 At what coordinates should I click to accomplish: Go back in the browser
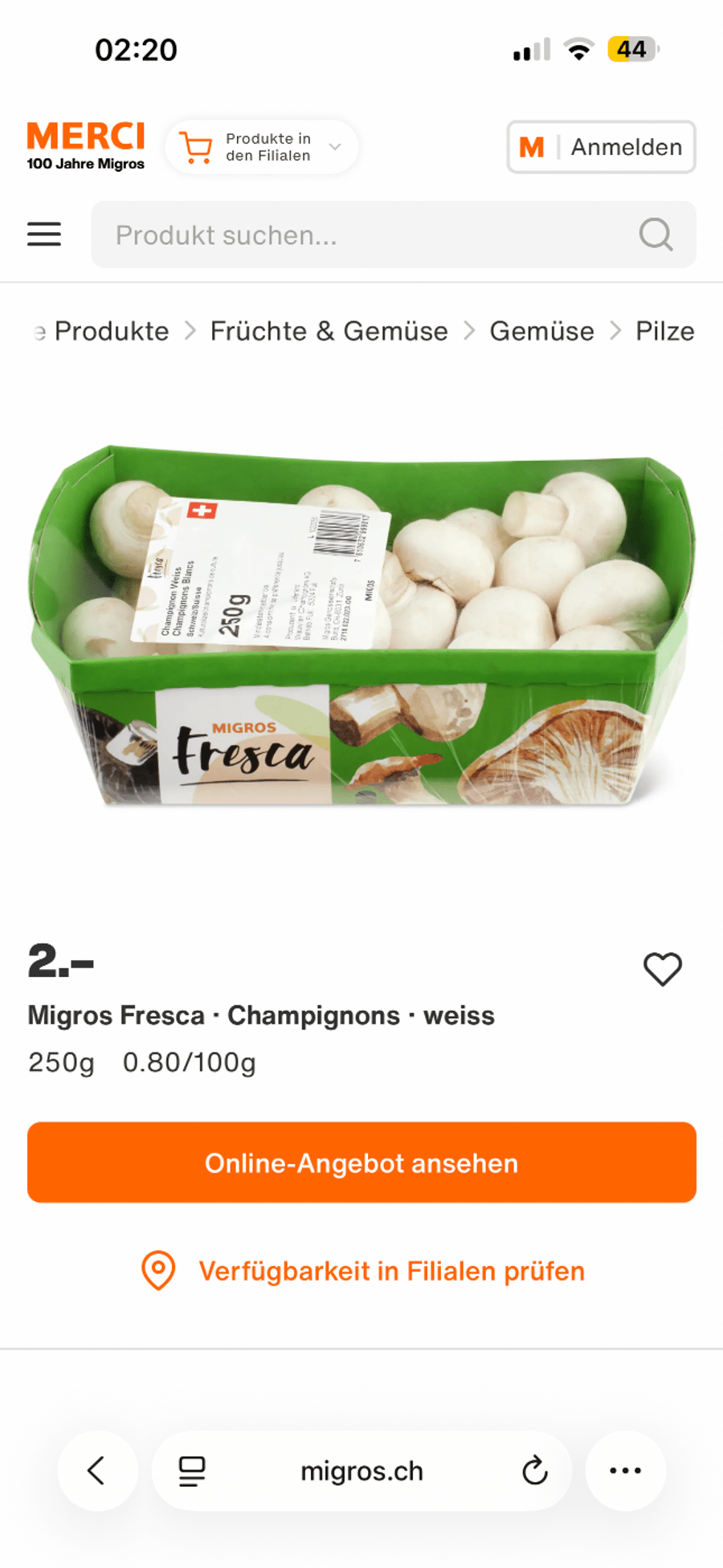tap(96, 1471)
